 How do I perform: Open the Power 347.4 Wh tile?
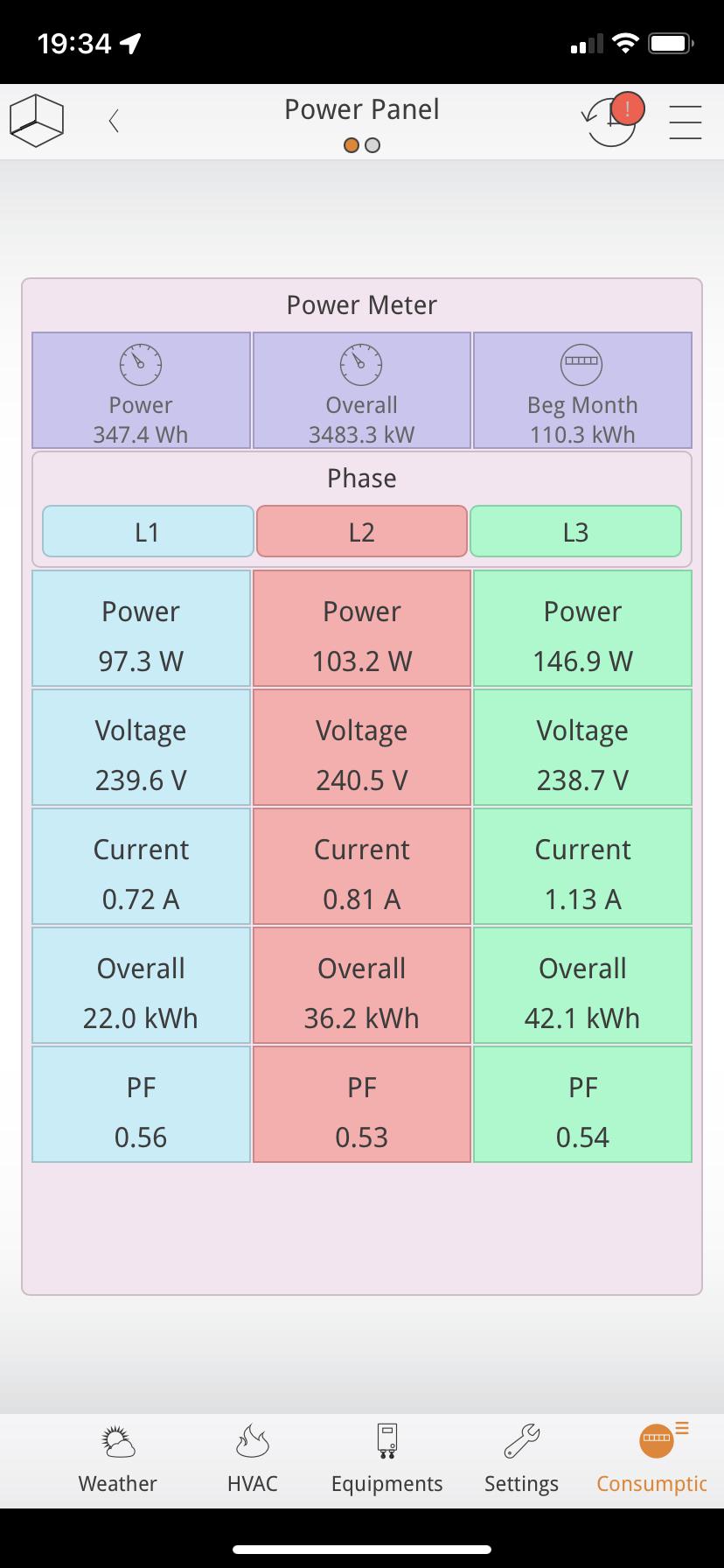point(141,390)
